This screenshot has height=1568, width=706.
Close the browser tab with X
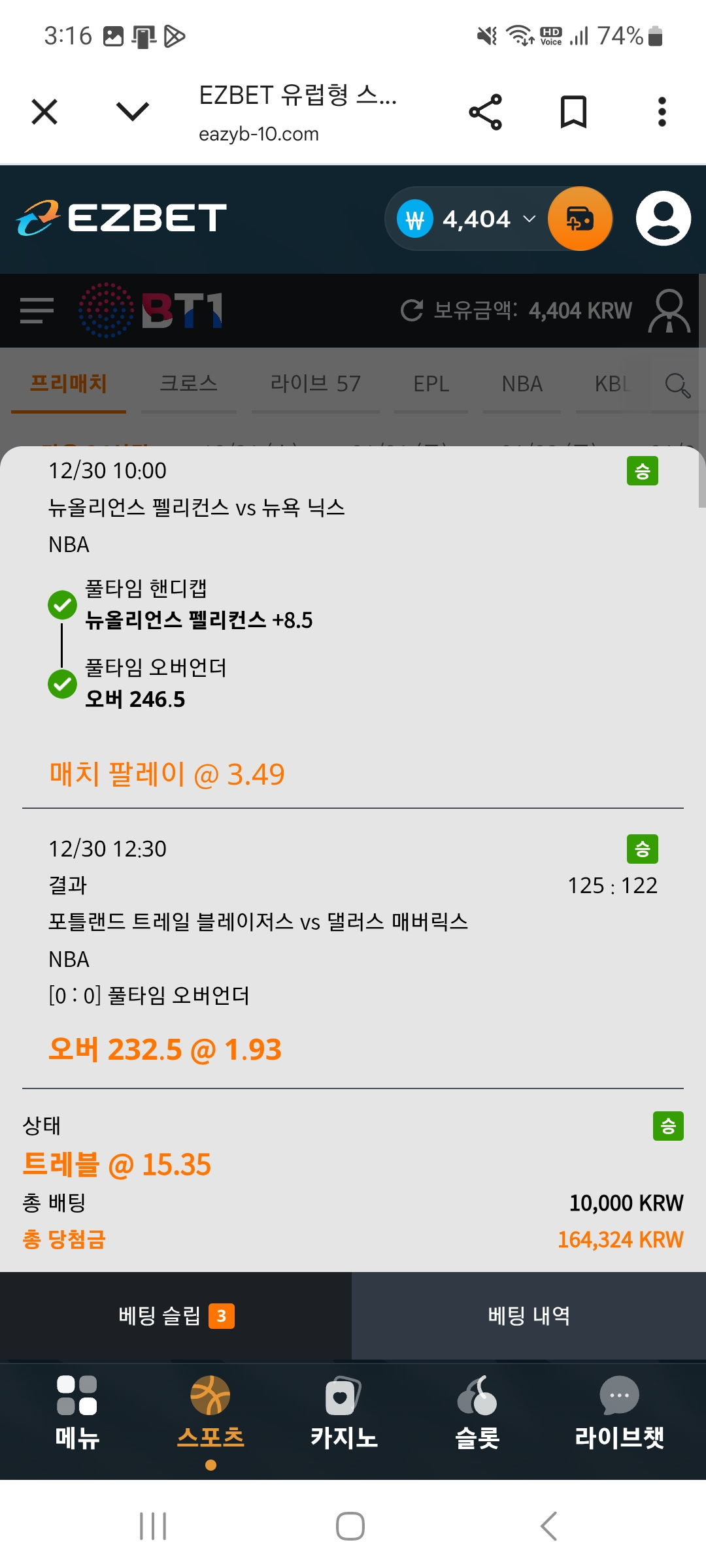coord(44,112)
